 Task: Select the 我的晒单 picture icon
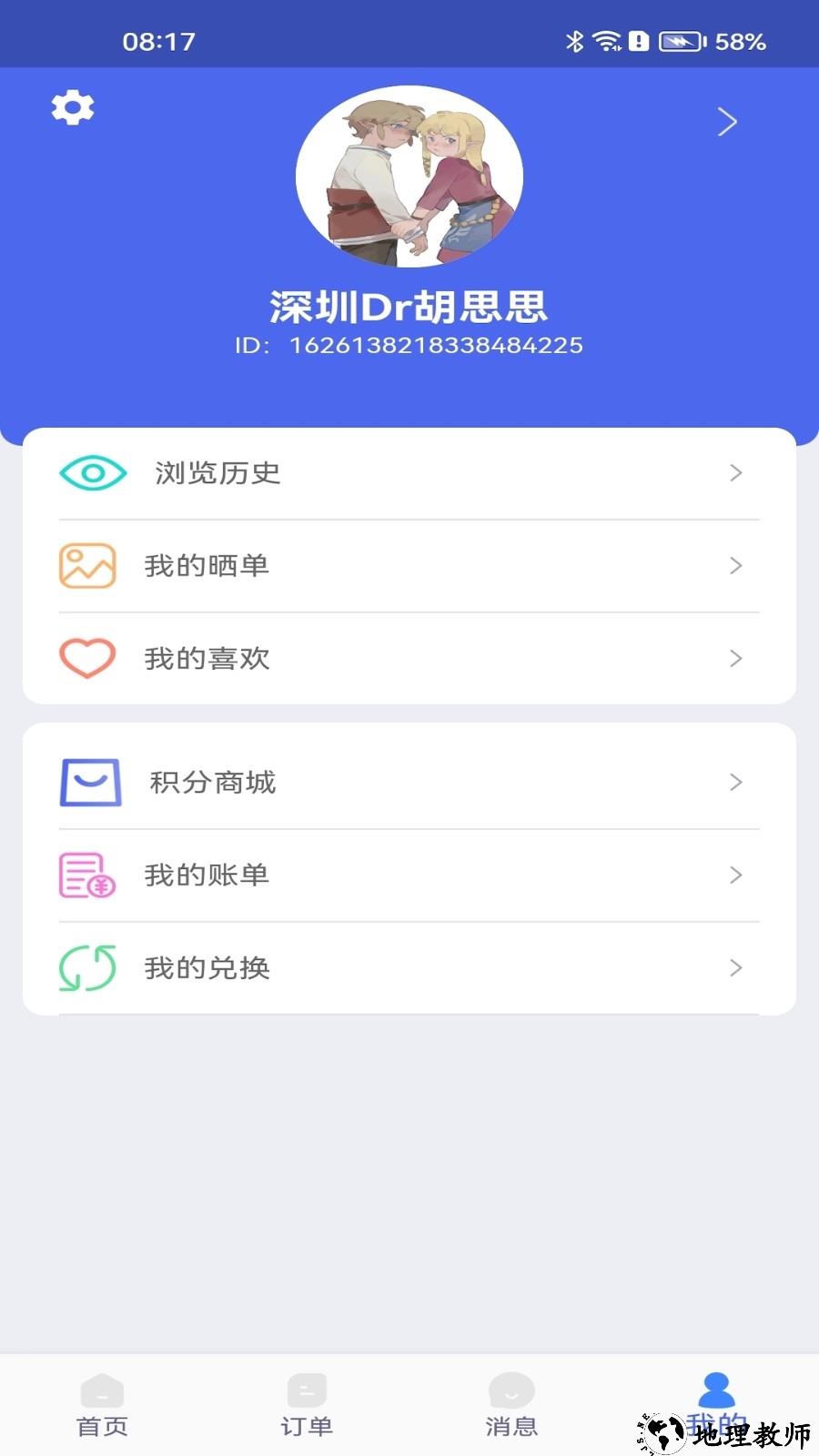point(88,565)
